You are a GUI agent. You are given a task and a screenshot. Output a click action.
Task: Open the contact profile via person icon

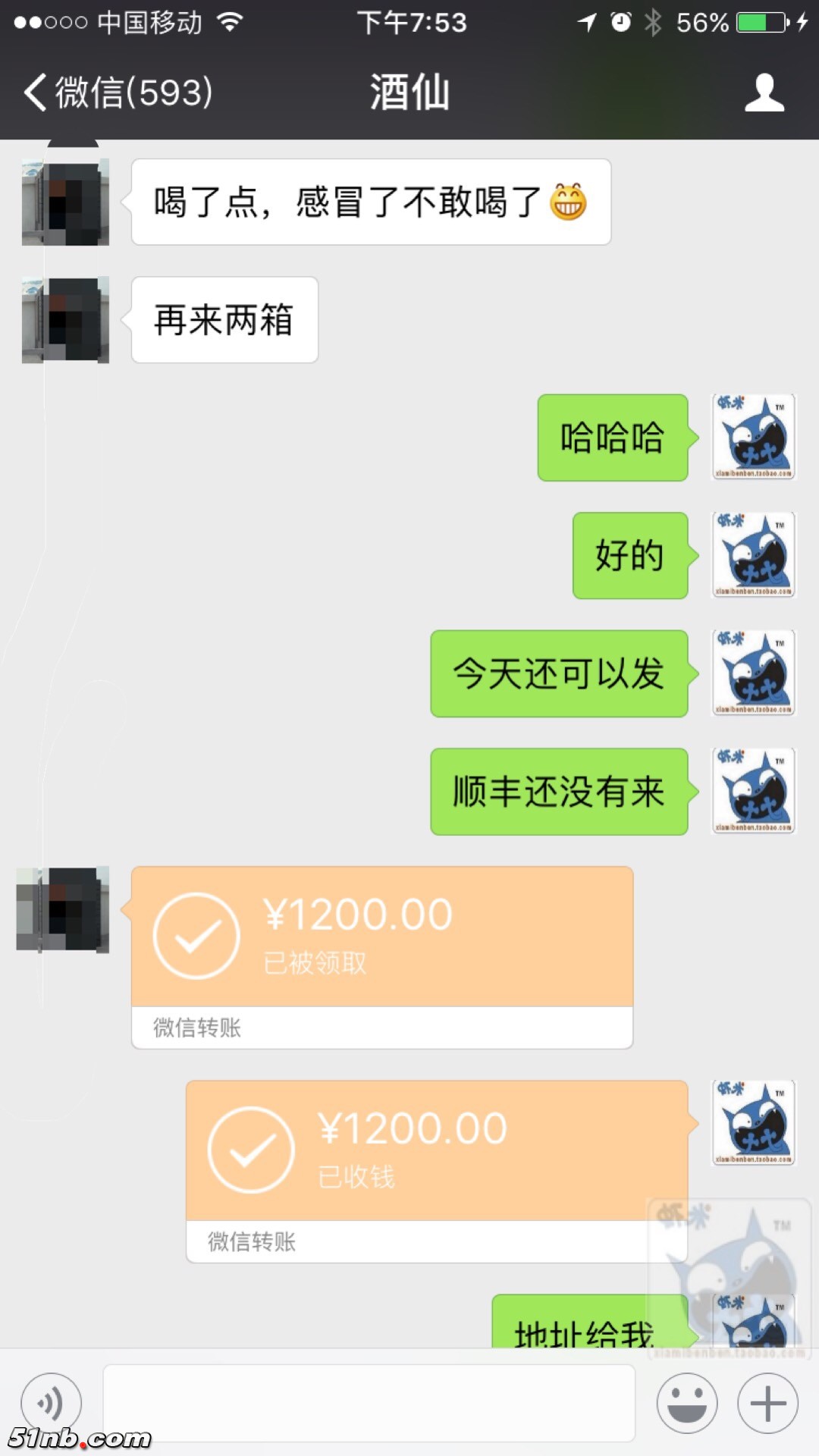766,93
